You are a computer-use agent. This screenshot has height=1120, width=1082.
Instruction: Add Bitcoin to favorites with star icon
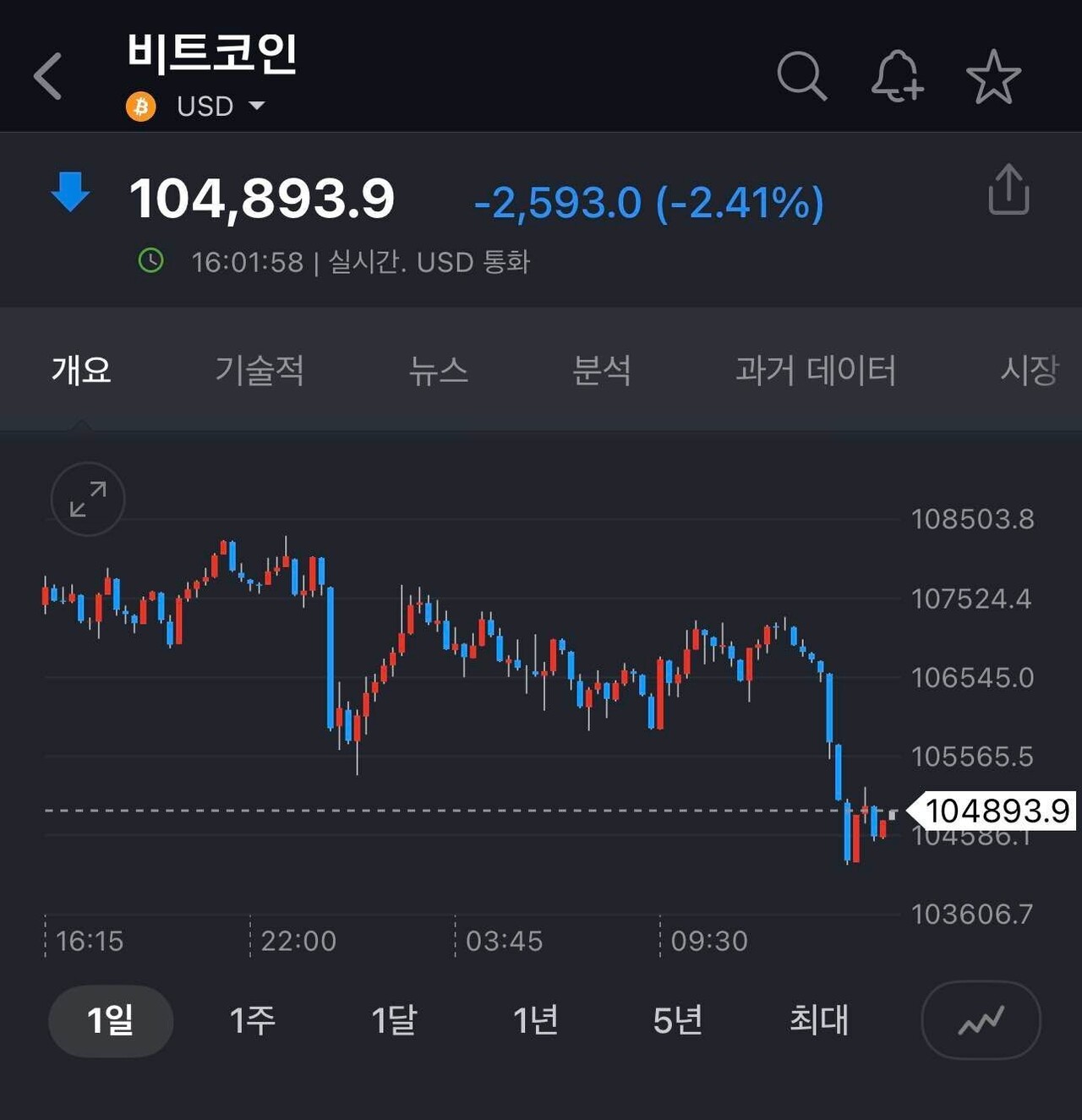[995, 75]
